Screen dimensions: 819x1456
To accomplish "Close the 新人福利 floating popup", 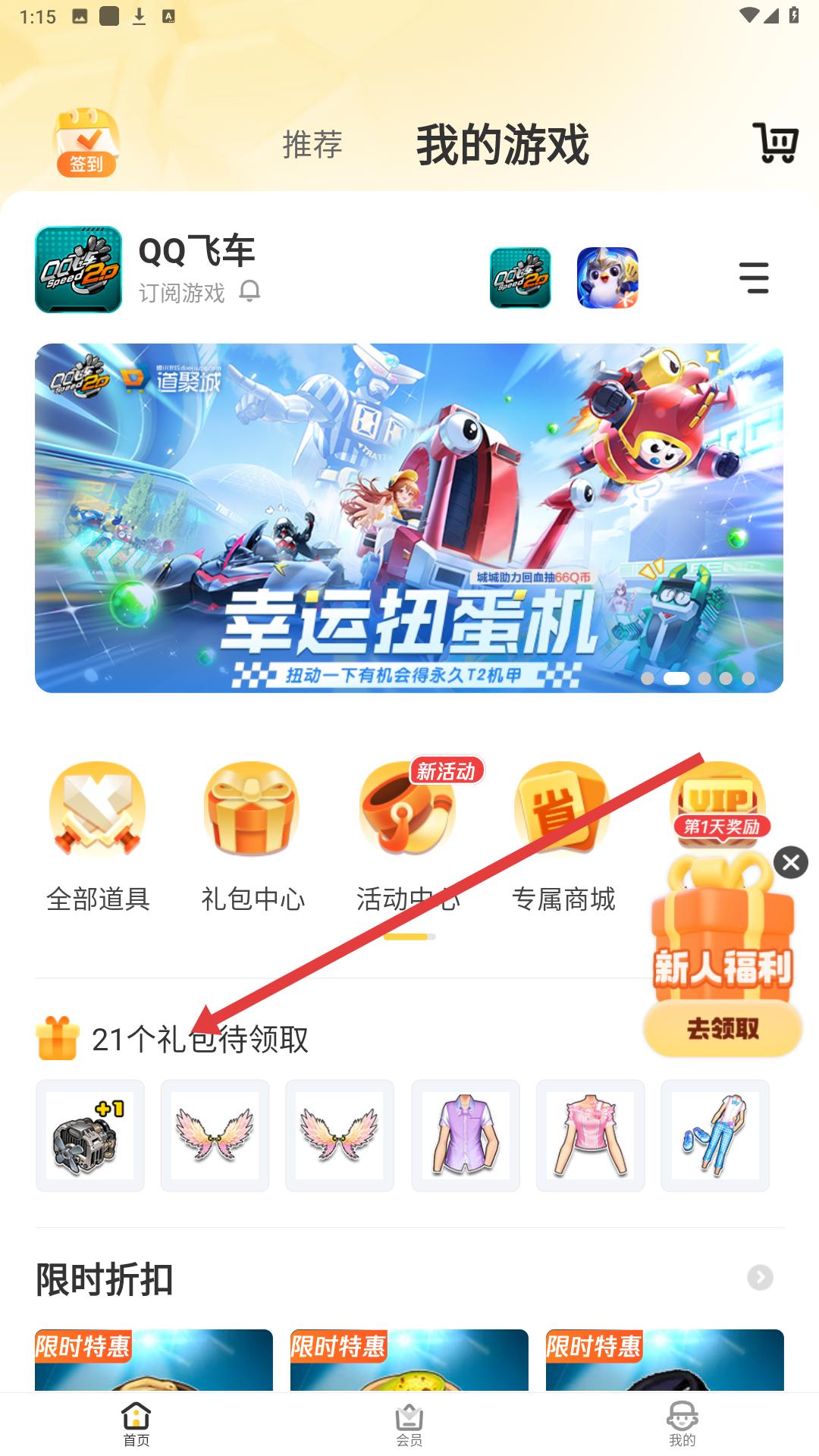I will pyautogui.click(x=791, y=862).
